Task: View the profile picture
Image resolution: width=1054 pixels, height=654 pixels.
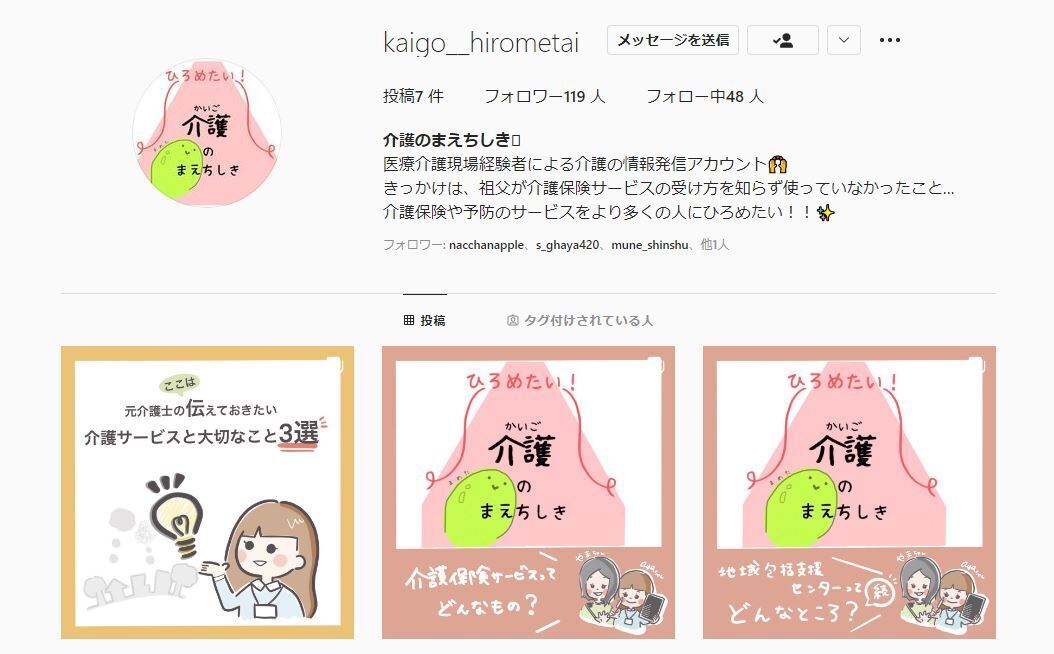Action: (x=207, y=133)
